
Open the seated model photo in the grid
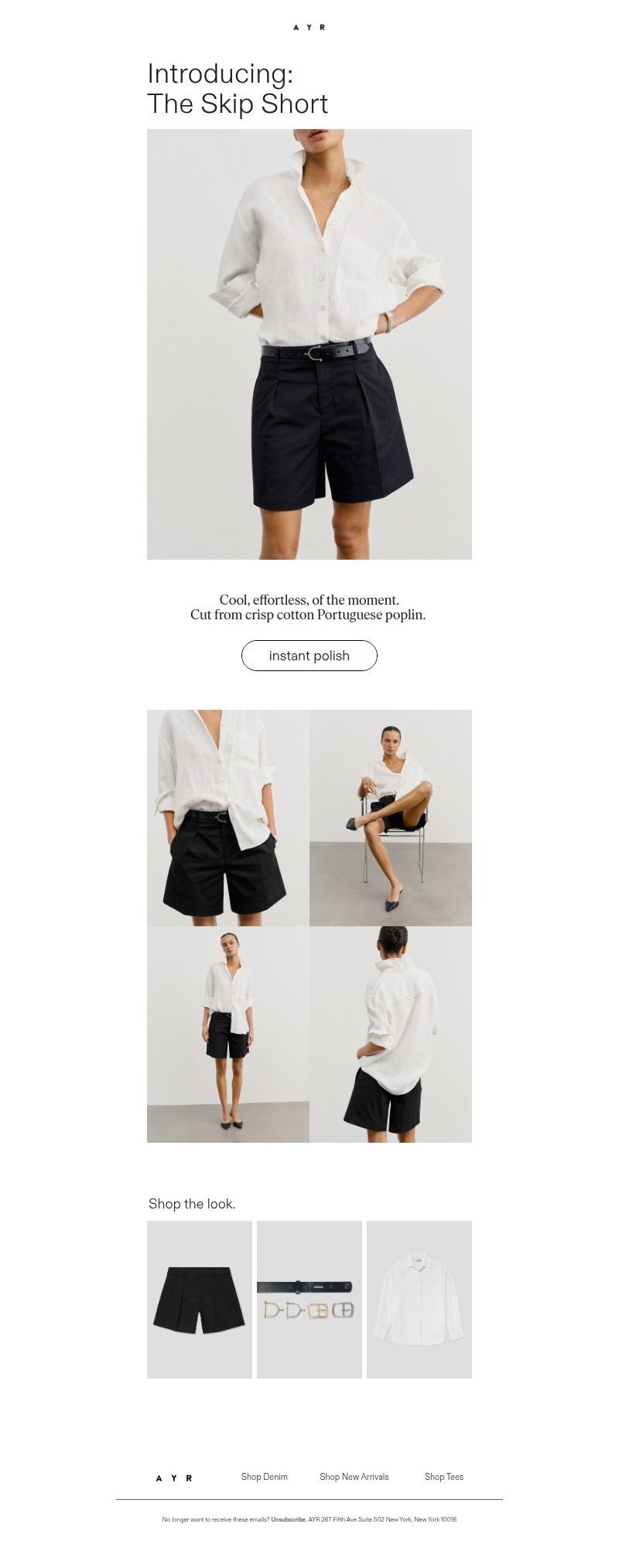click(390, 817)
